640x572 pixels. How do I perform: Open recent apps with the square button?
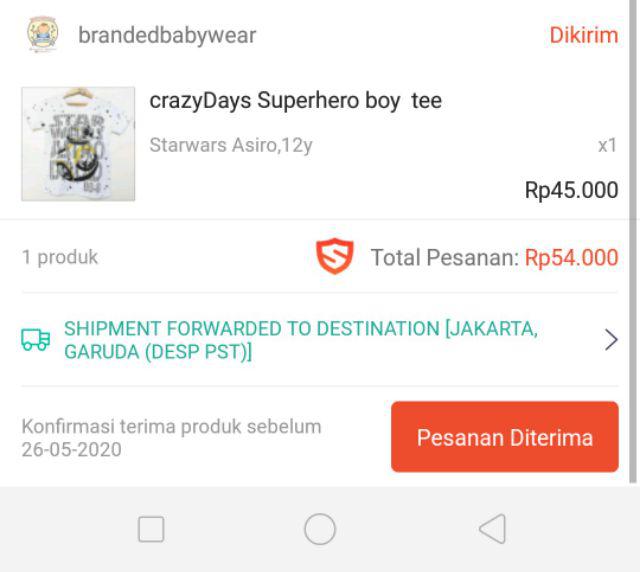click(x=151, y=529)
